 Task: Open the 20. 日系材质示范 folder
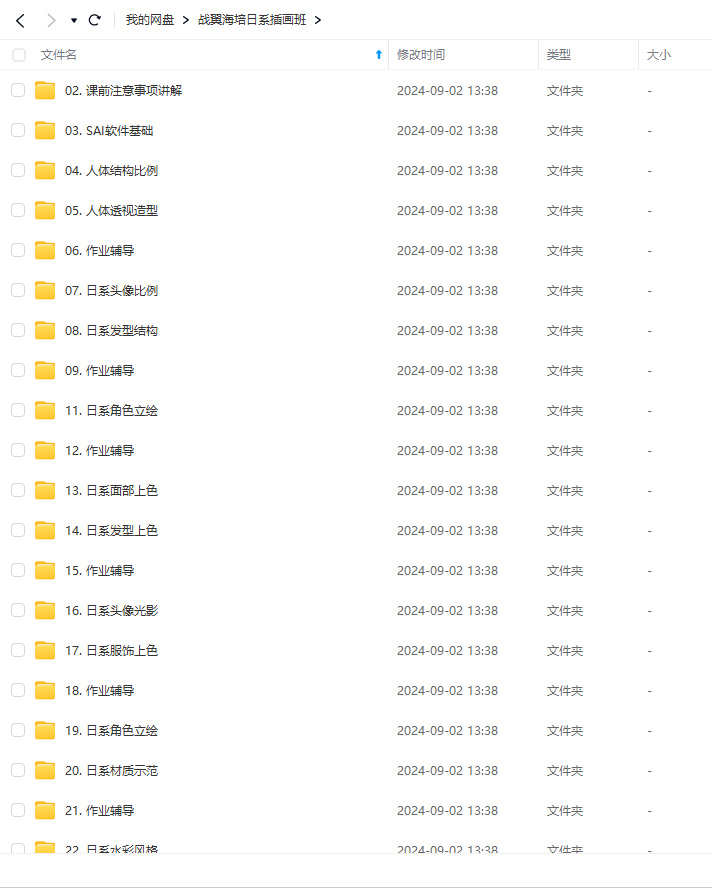click(x=111, y=771)
